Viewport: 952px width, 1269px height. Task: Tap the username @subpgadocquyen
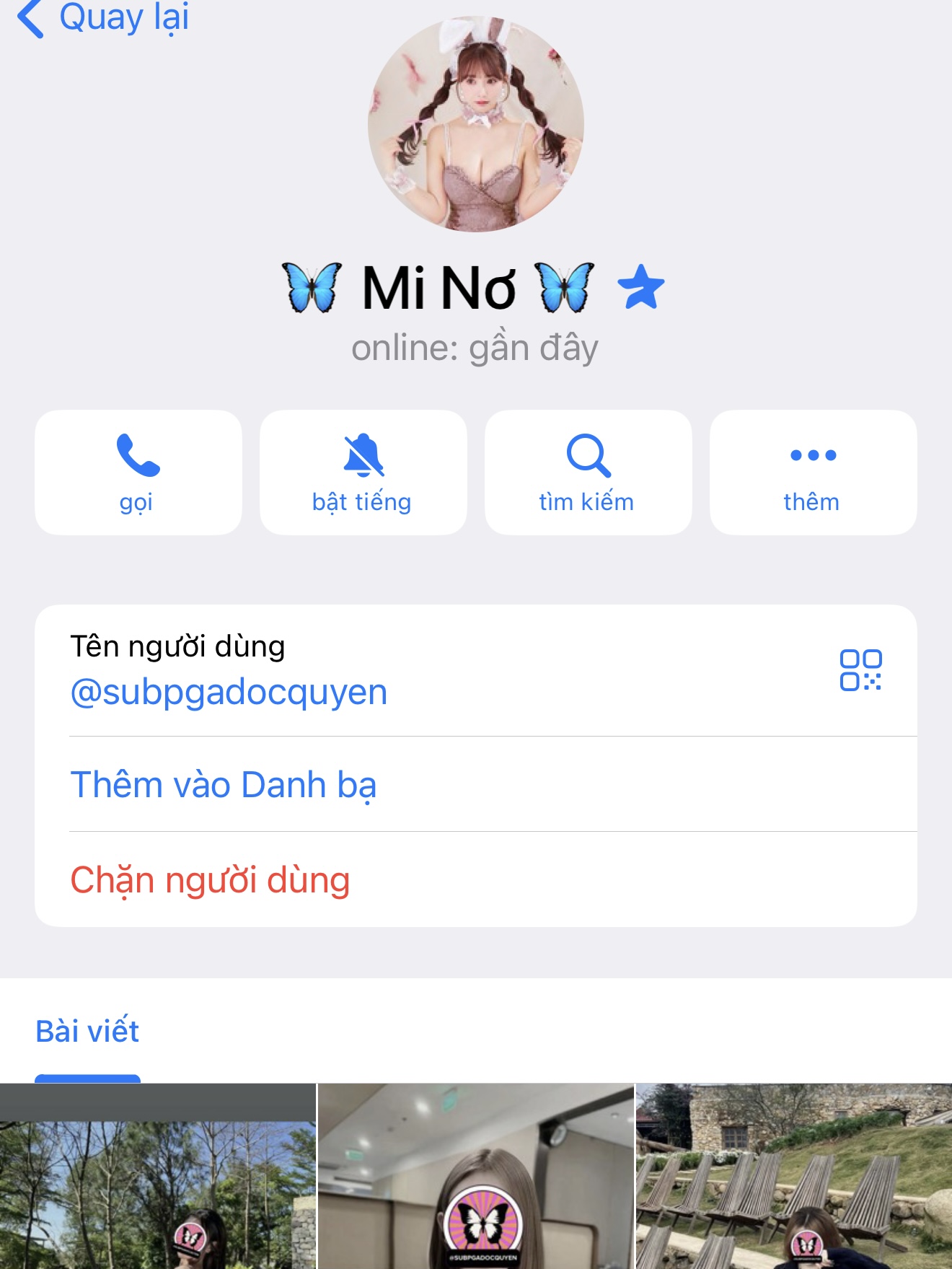[229, 693]
